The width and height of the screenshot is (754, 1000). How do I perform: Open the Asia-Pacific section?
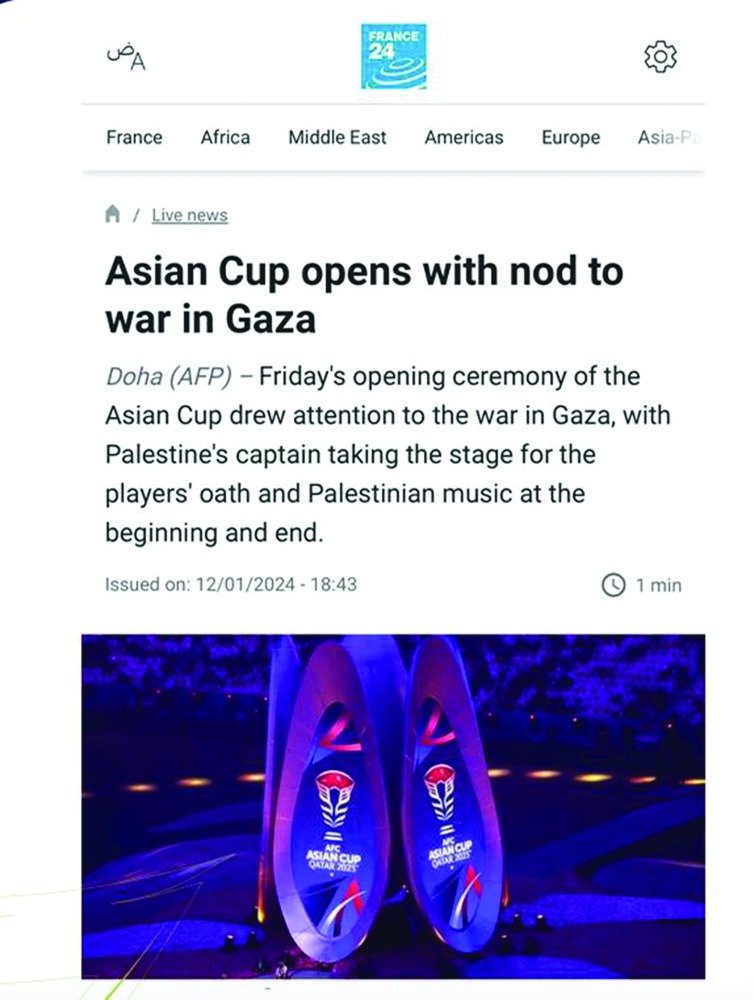click(x=666, y=138)
